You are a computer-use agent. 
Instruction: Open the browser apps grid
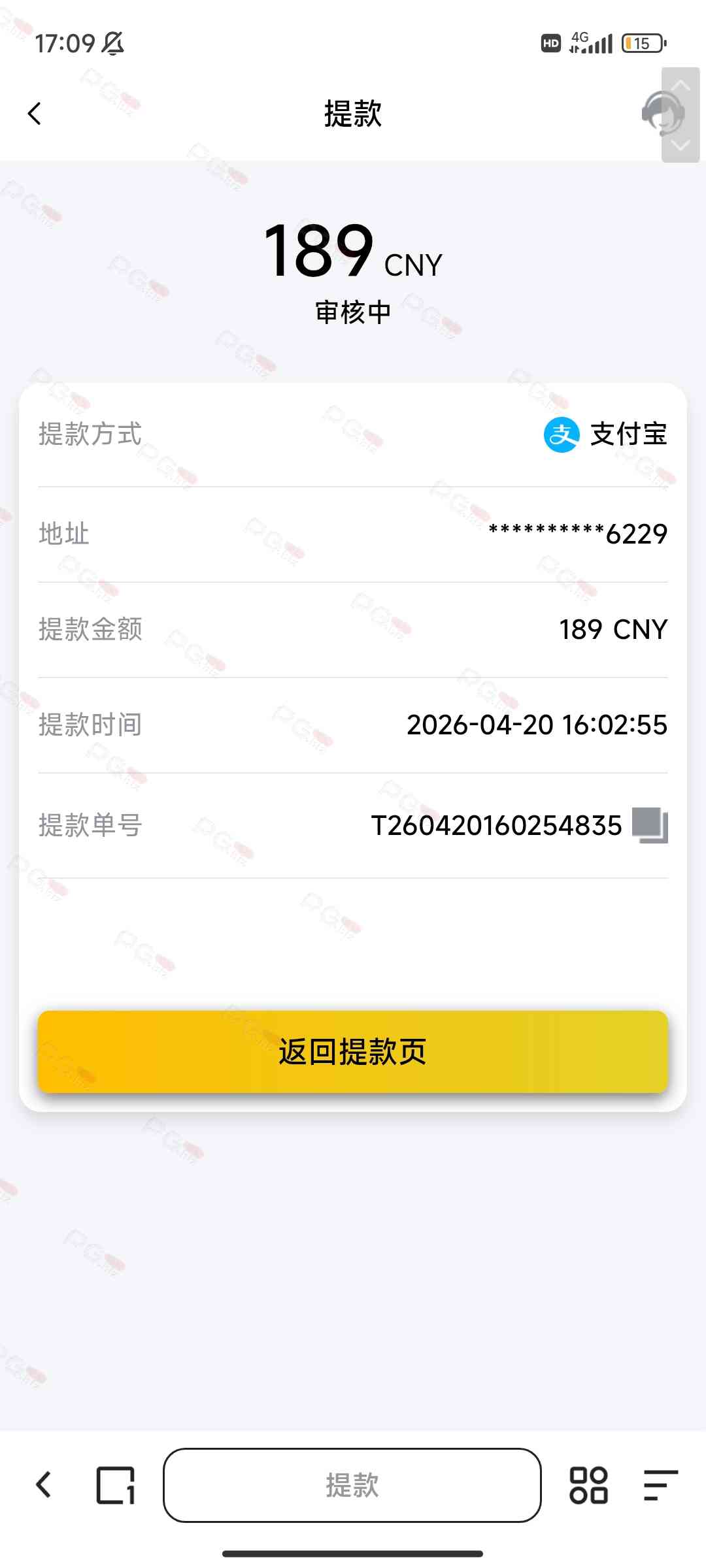588,1485
